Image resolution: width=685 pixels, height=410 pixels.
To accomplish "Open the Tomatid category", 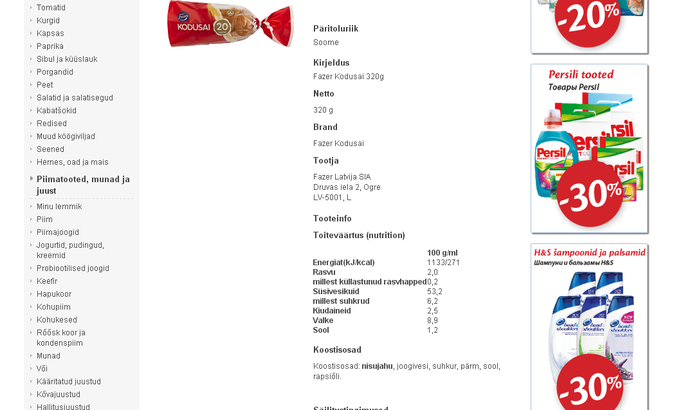I will (x=51, y=7).
